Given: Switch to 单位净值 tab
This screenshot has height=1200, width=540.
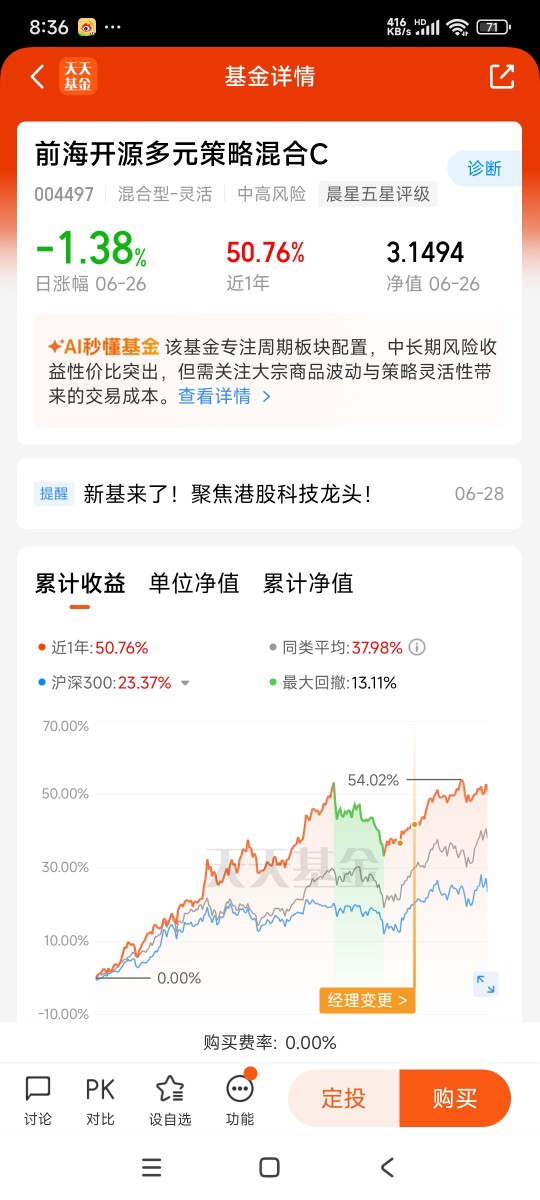Looking at the screenshot, I should click(194, 584).
